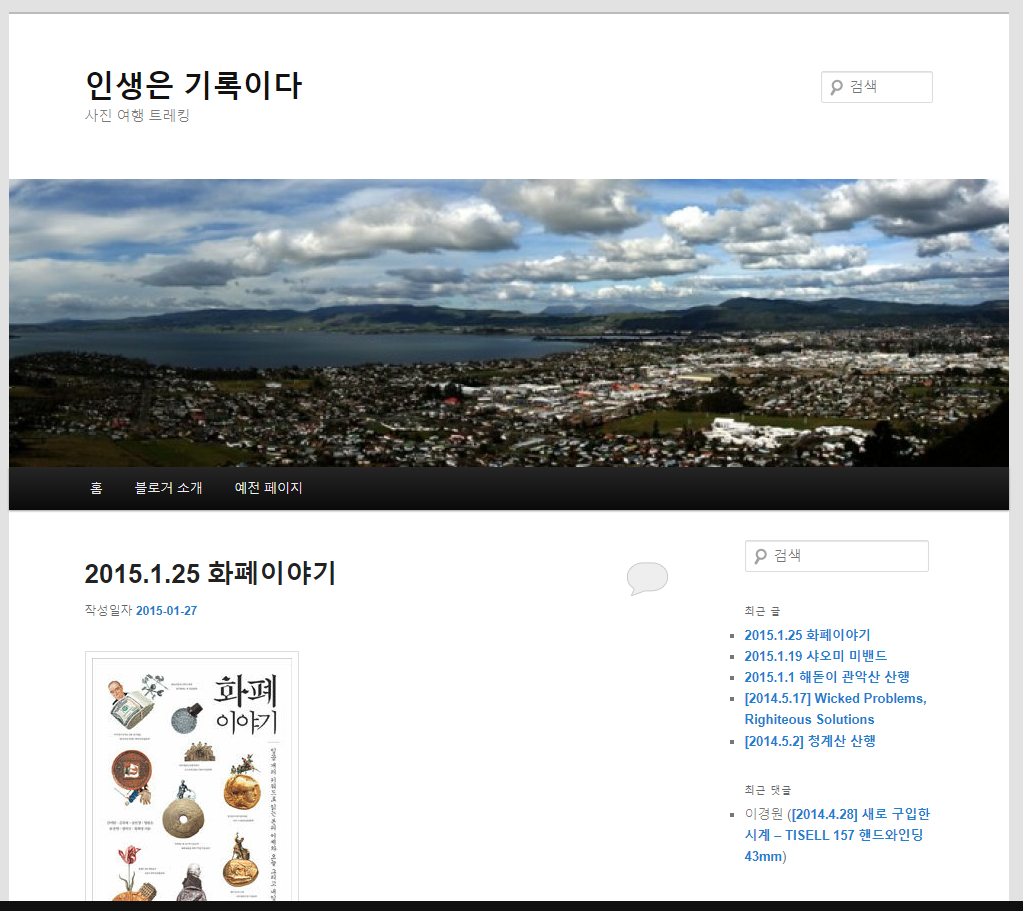The width and height of the screenshot is (1023, 911).
Task: Open the 예전 페이지 menu item
Action: 268,487
